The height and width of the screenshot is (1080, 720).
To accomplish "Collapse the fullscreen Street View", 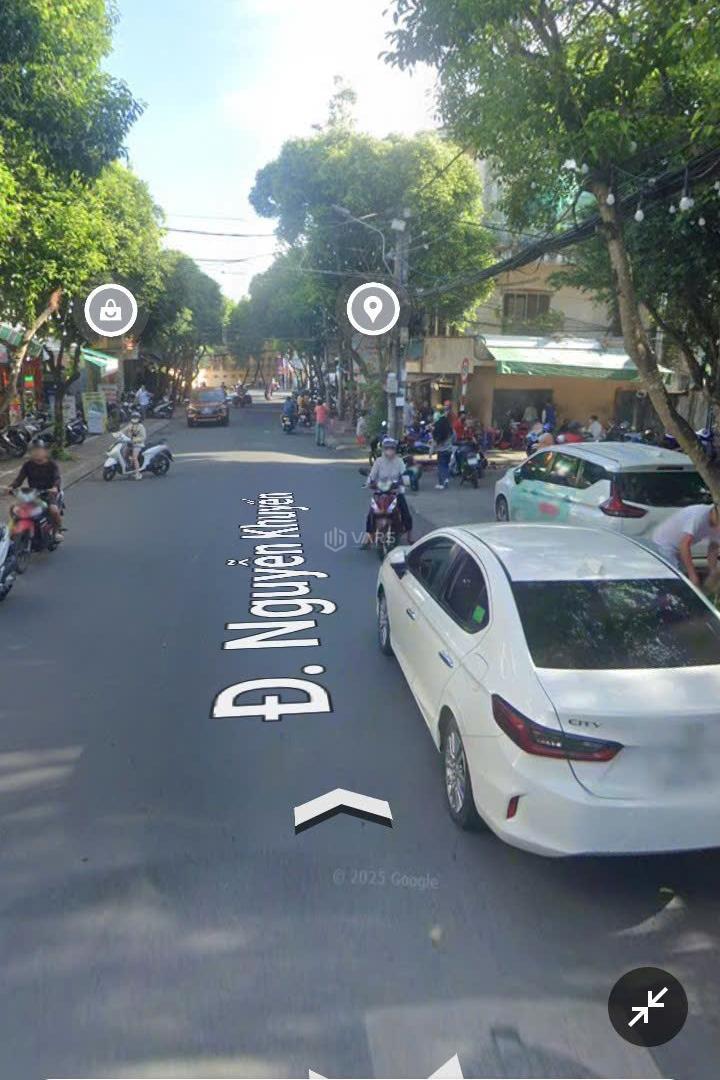I will tap(648, 1006).
